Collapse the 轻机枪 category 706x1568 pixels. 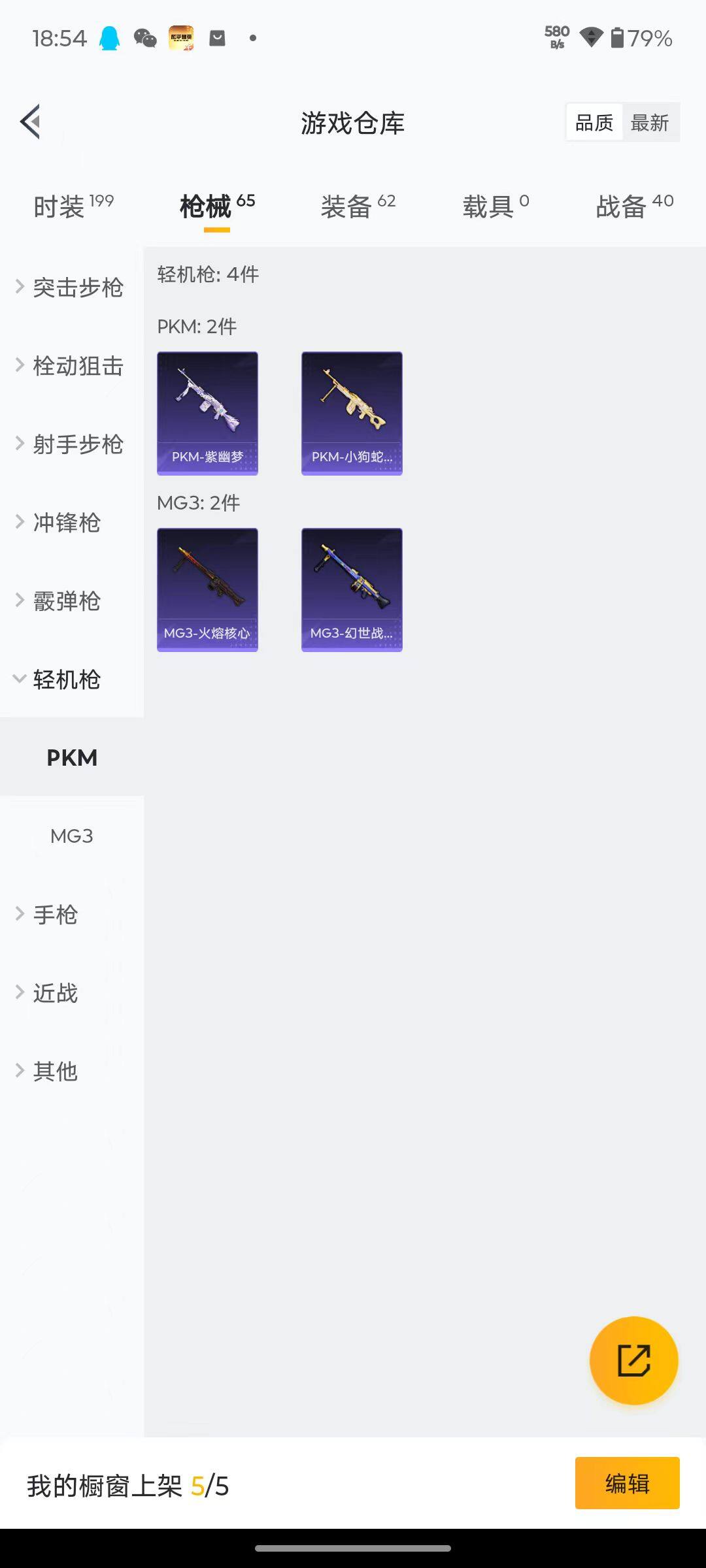click(x=65, y=679)
